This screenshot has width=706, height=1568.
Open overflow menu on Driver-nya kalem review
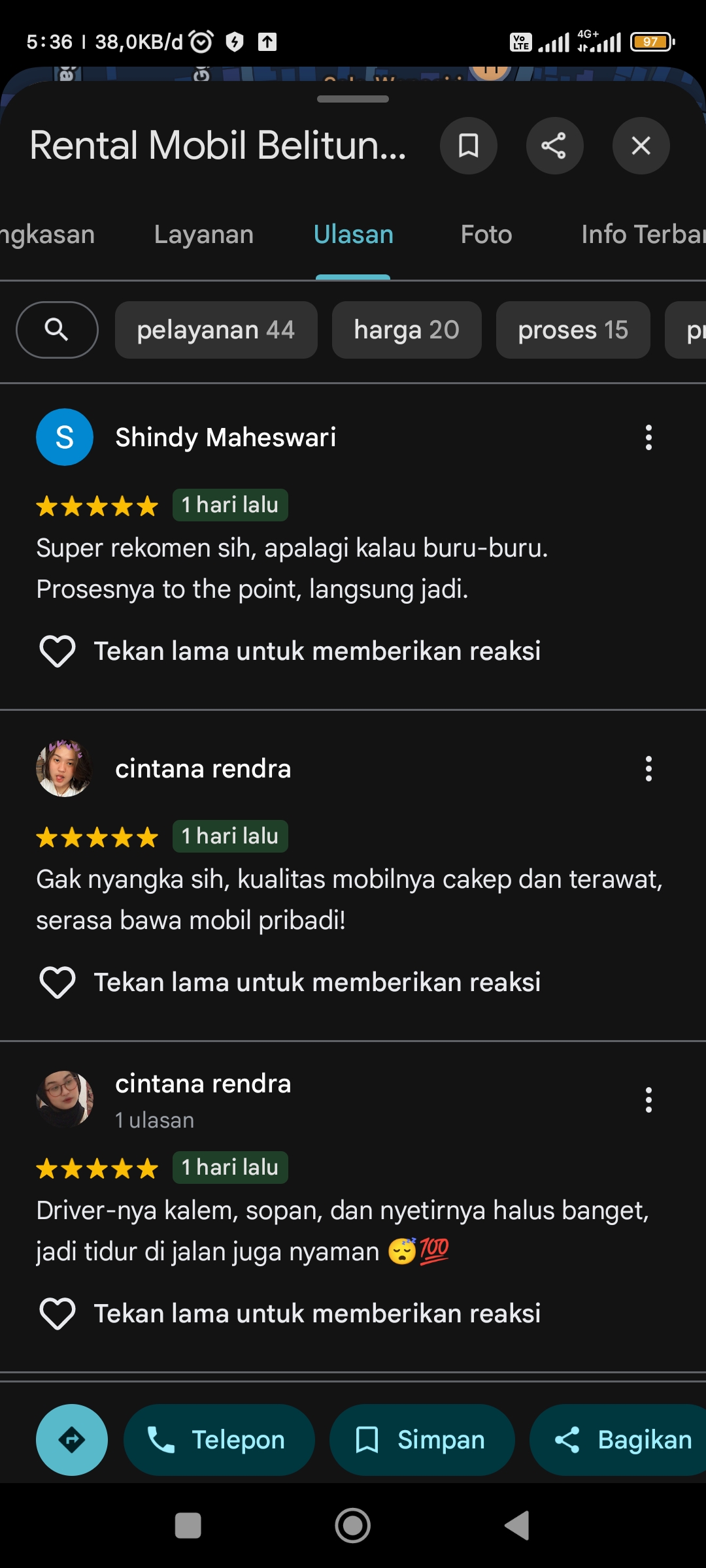point(648,1100)
